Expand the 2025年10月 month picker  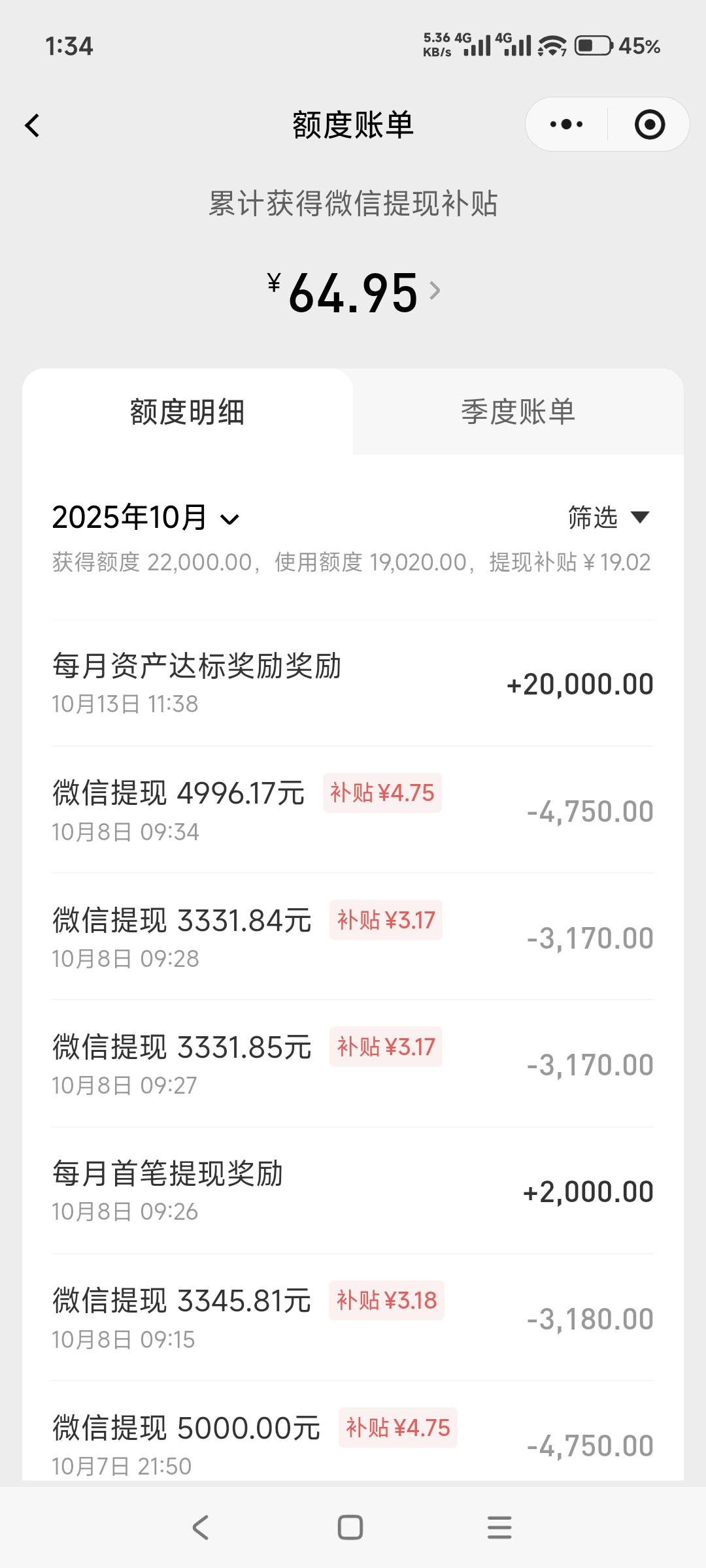tap(146, 517)
